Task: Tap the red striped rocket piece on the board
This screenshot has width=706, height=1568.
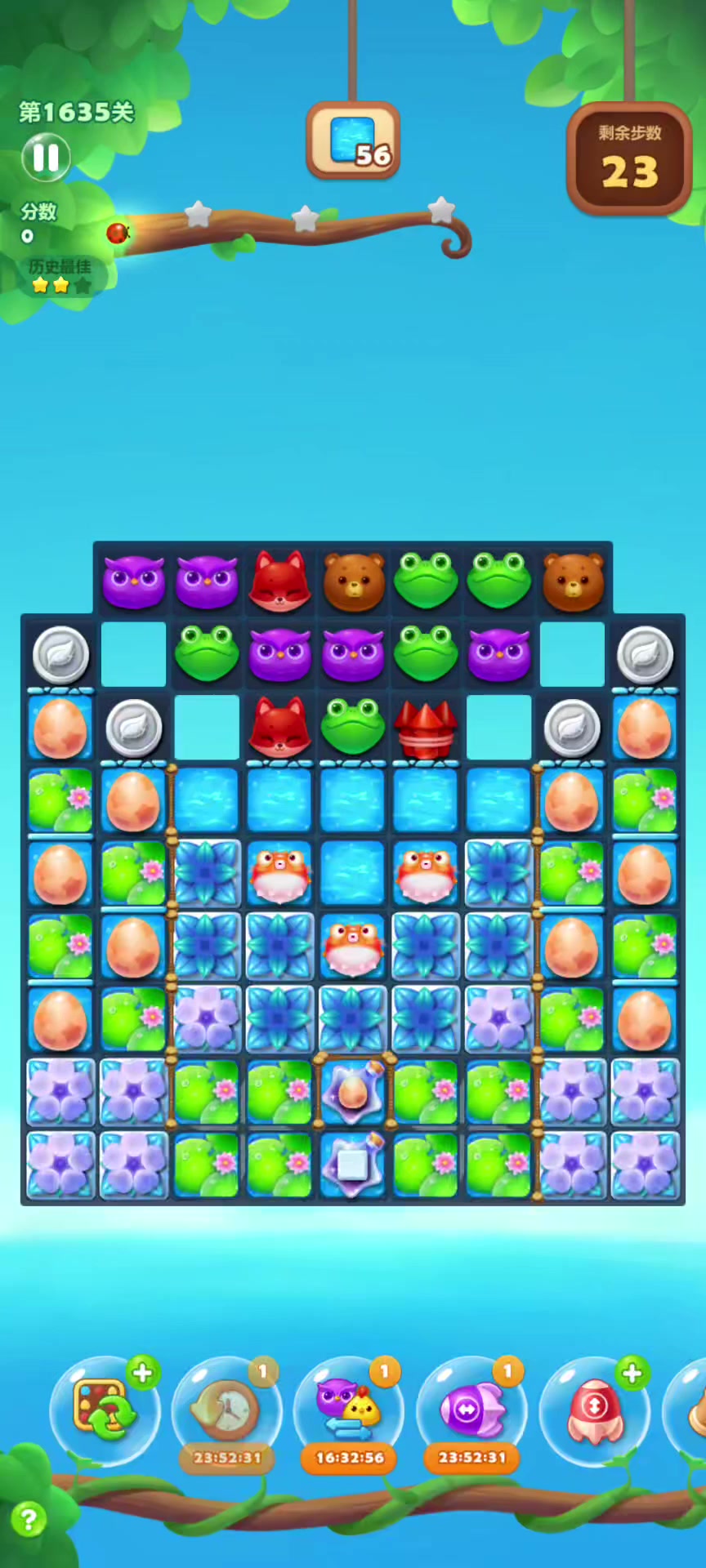Action: click(425, 727)
